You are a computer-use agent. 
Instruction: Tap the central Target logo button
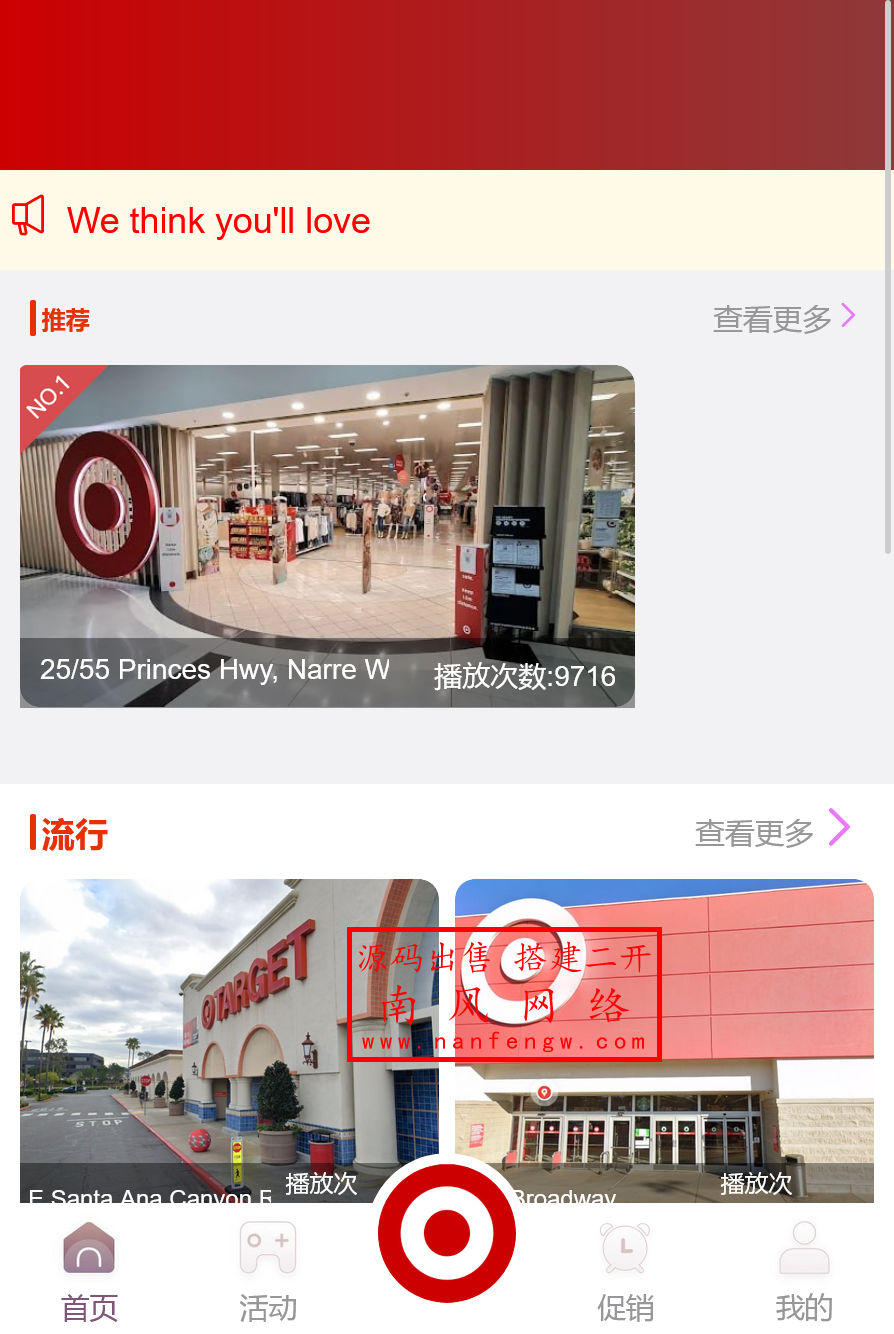447,1232
